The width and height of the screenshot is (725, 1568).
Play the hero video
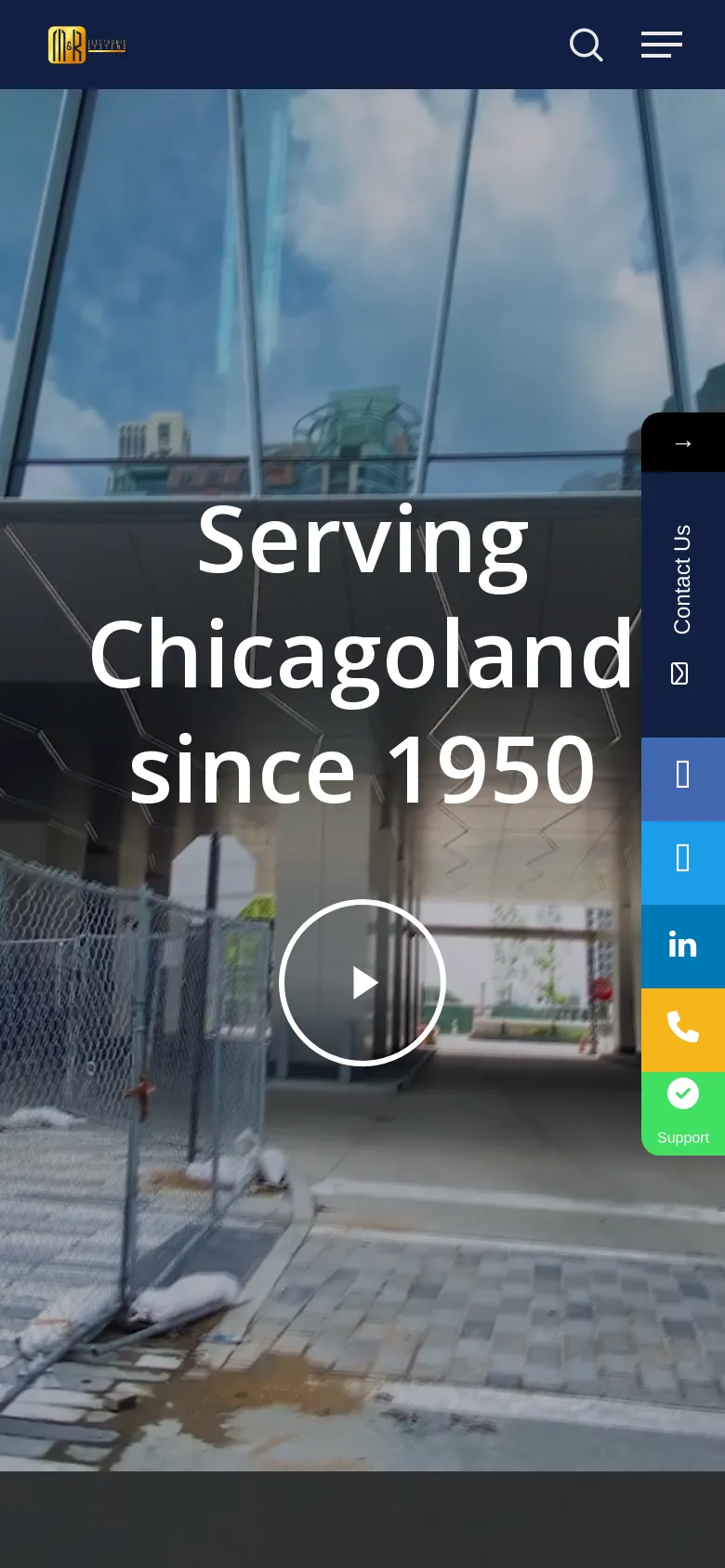(362, 983)
